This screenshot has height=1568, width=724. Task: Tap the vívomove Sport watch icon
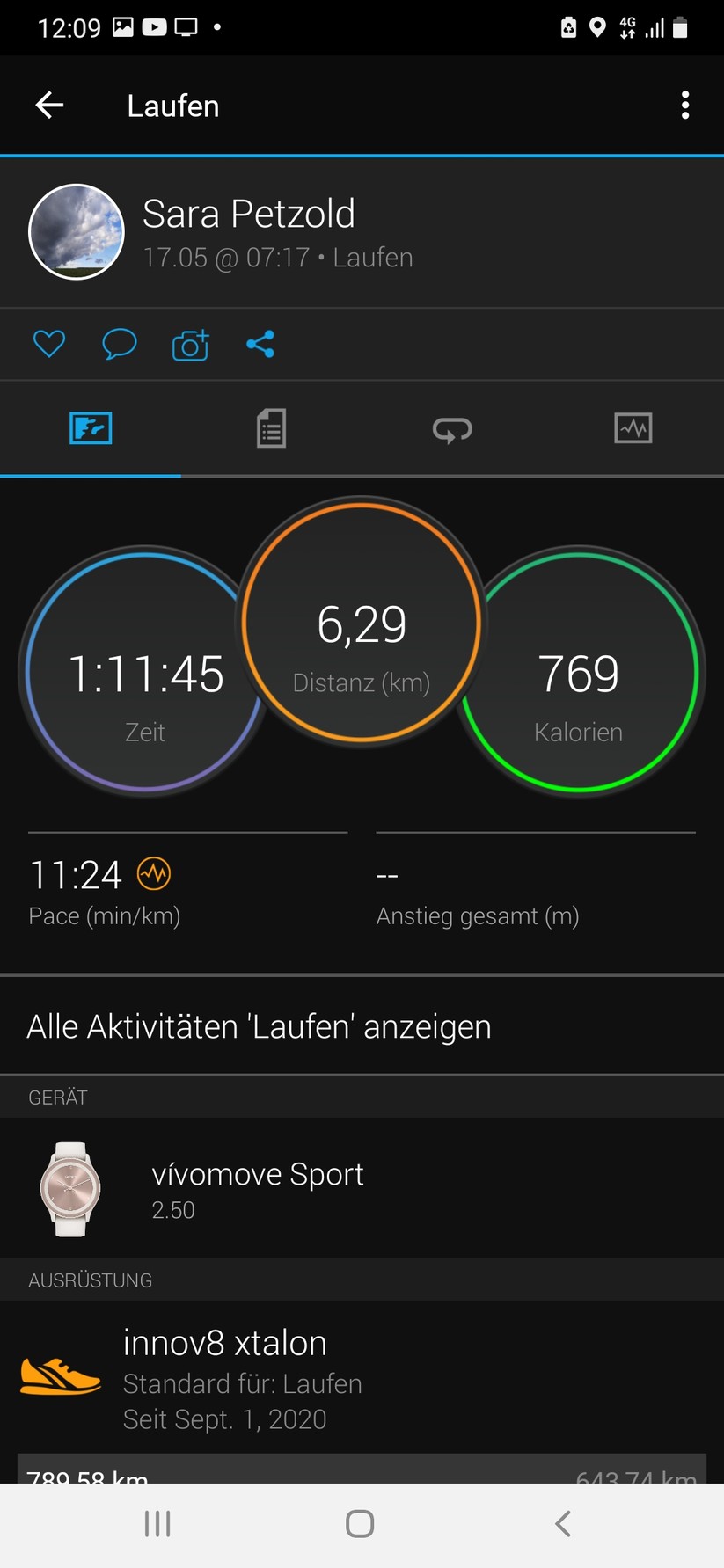(x=70, y=1187)
